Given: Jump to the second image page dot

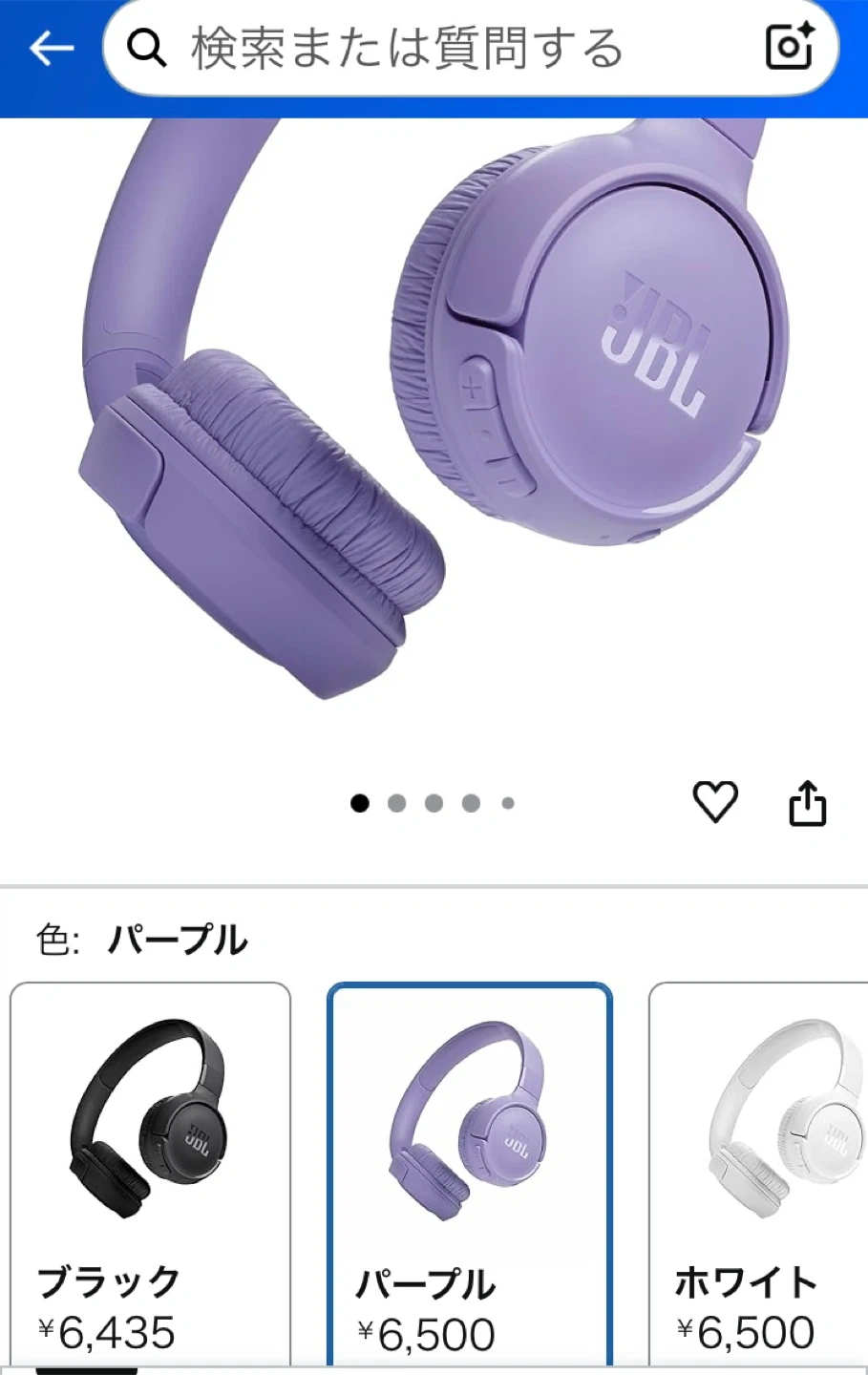Looking at the screenshot, I should tap(397, 803).
